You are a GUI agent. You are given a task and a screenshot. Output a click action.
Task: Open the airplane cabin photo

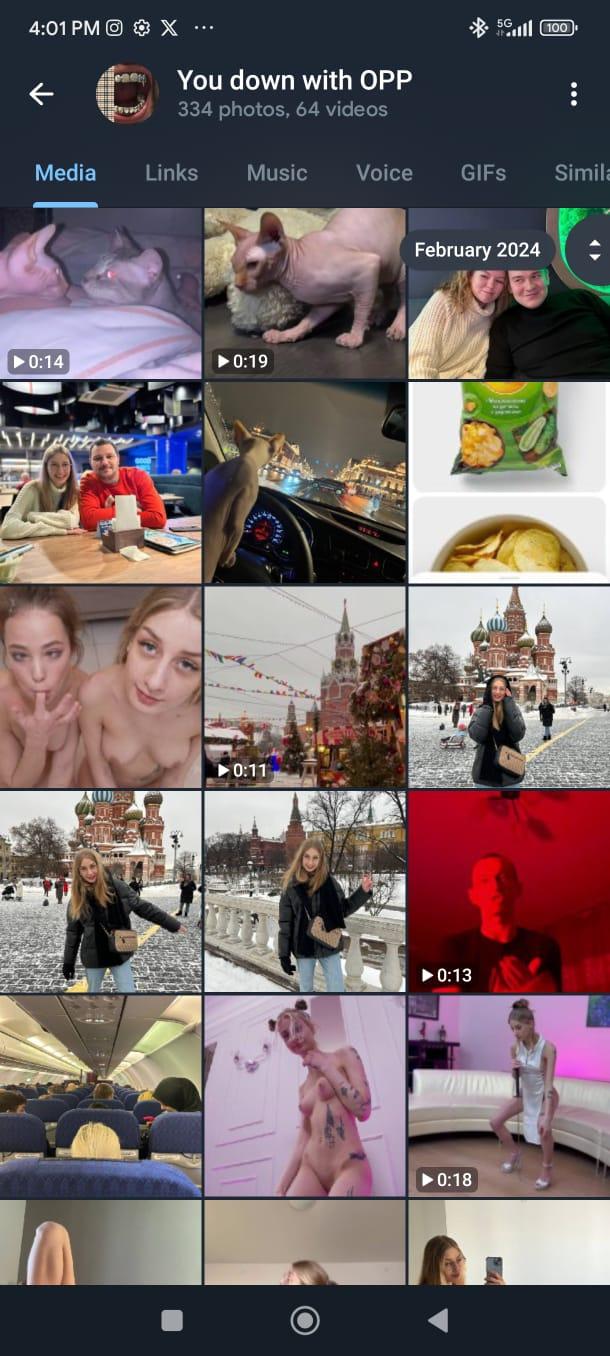100,1095
